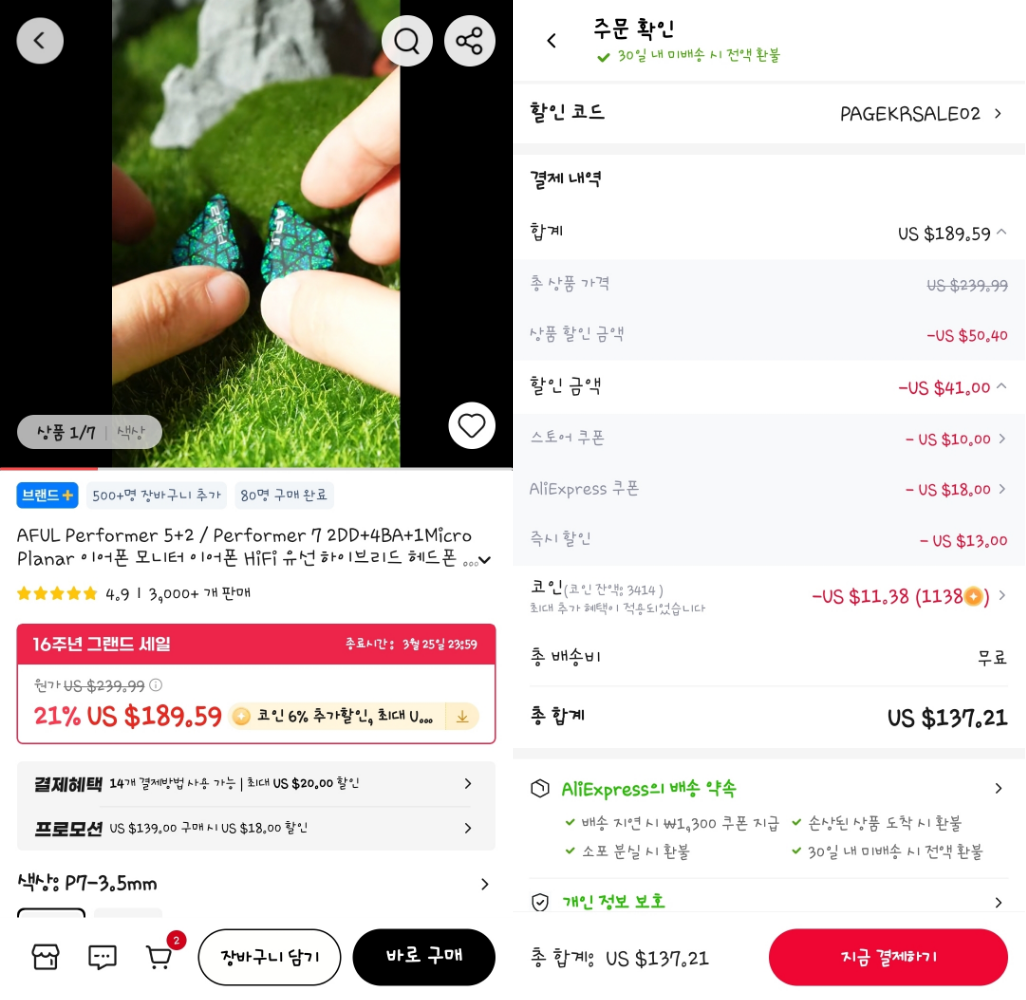
Task: Collect the 코인 6% 추가할인 coupon
Action: click(462, 716)
